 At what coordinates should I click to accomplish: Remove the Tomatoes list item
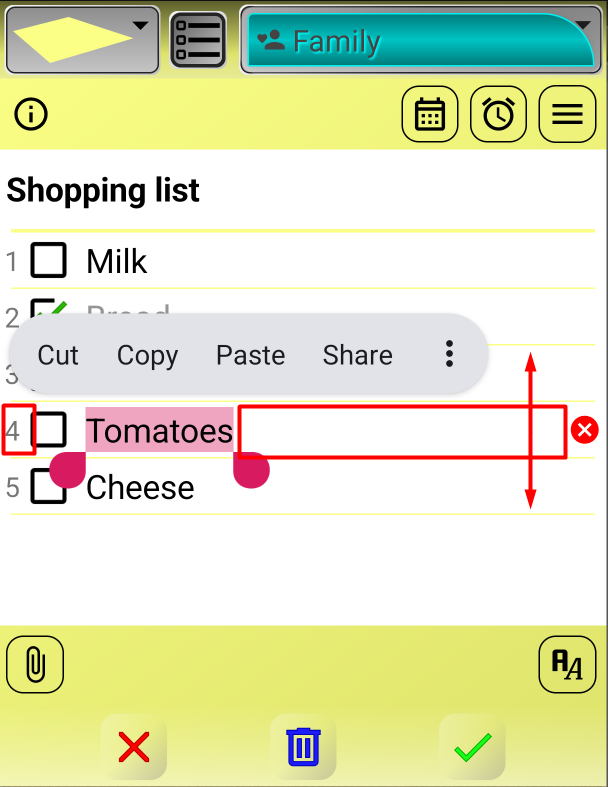tap(586, 430)
